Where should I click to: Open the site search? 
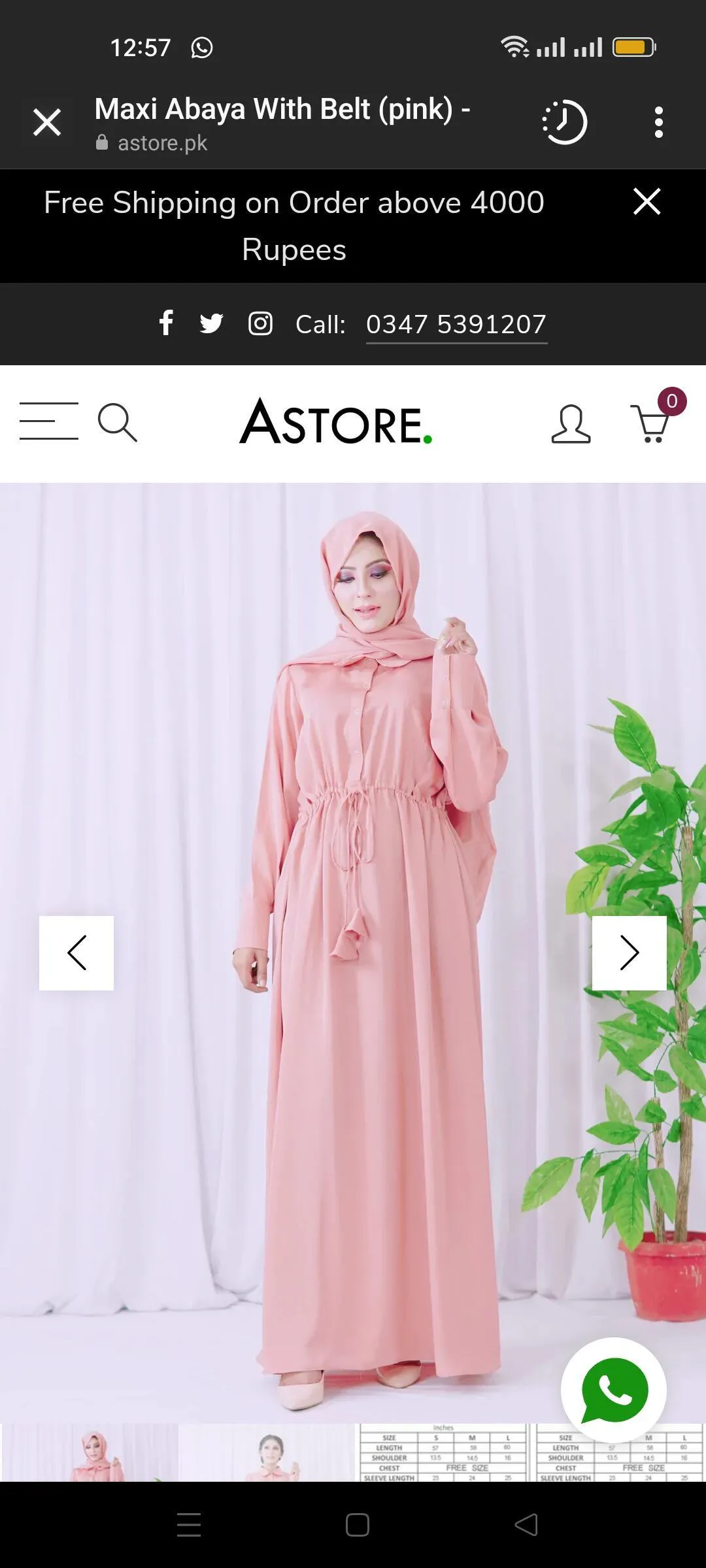(x=117, y=423)
